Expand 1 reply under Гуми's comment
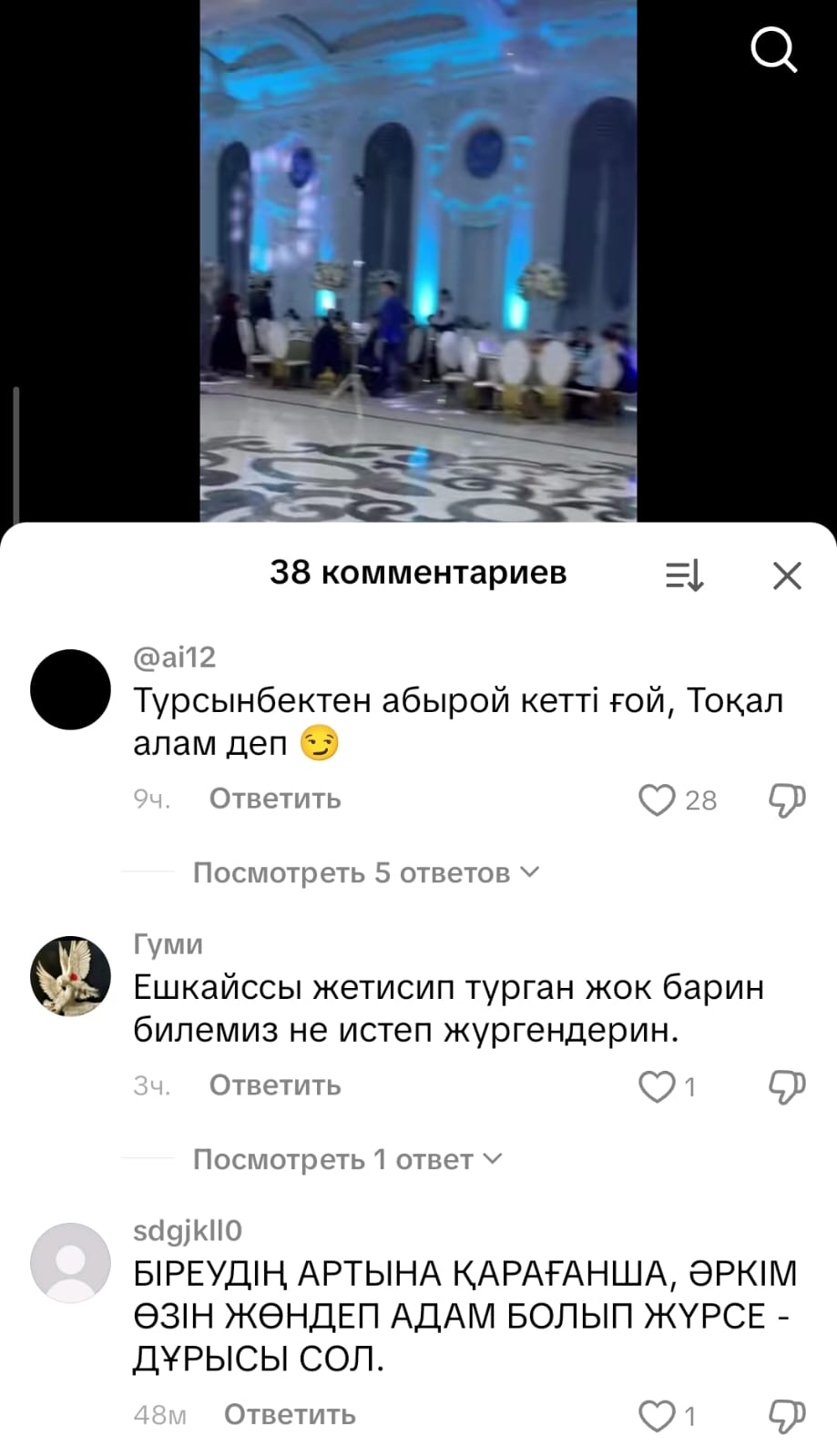Image resolution: width=837 pixels, height=1456 pixels. point(347,1159)
